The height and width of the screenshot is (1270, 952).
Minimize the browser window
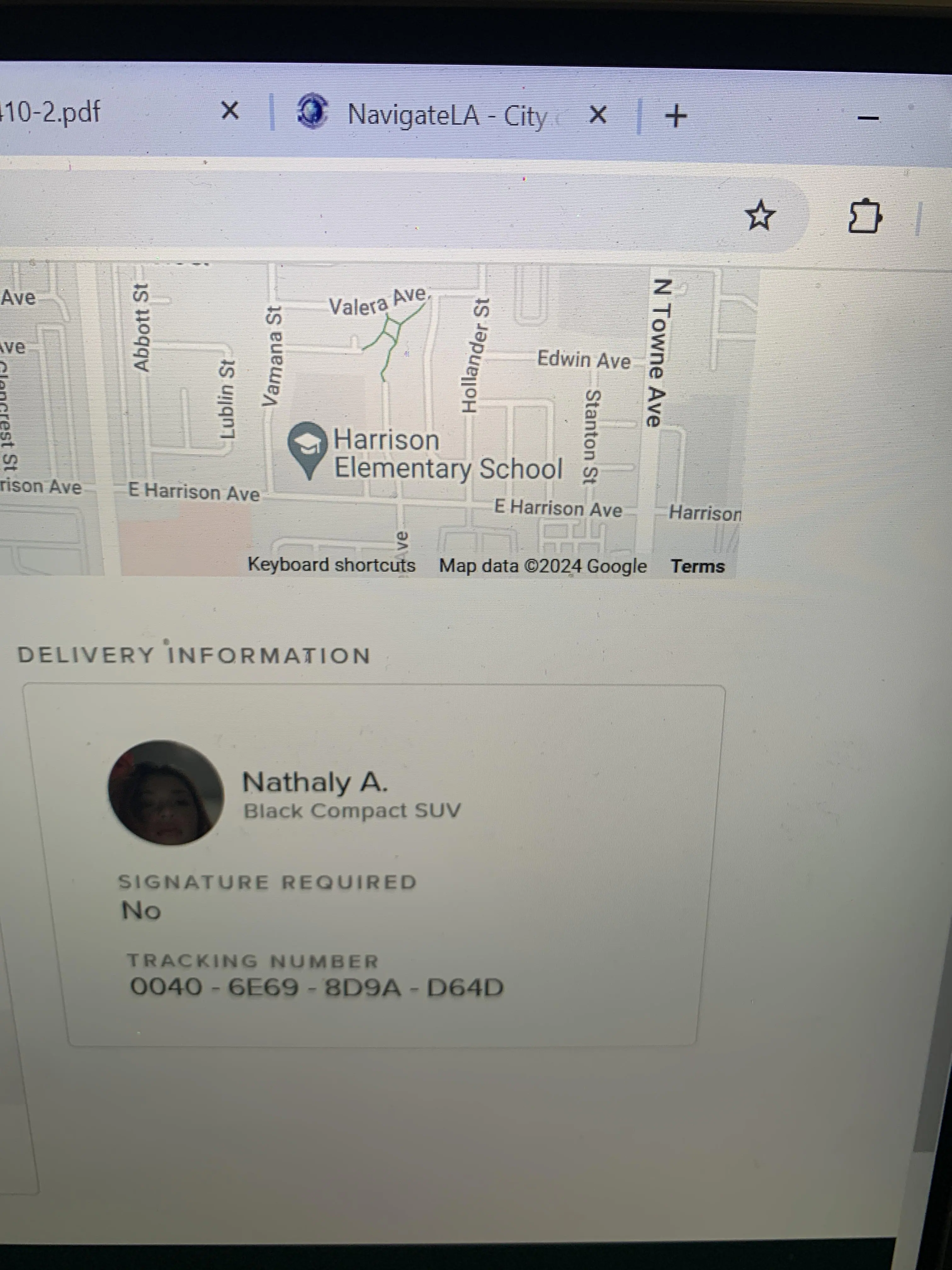(x=868, y=118)
